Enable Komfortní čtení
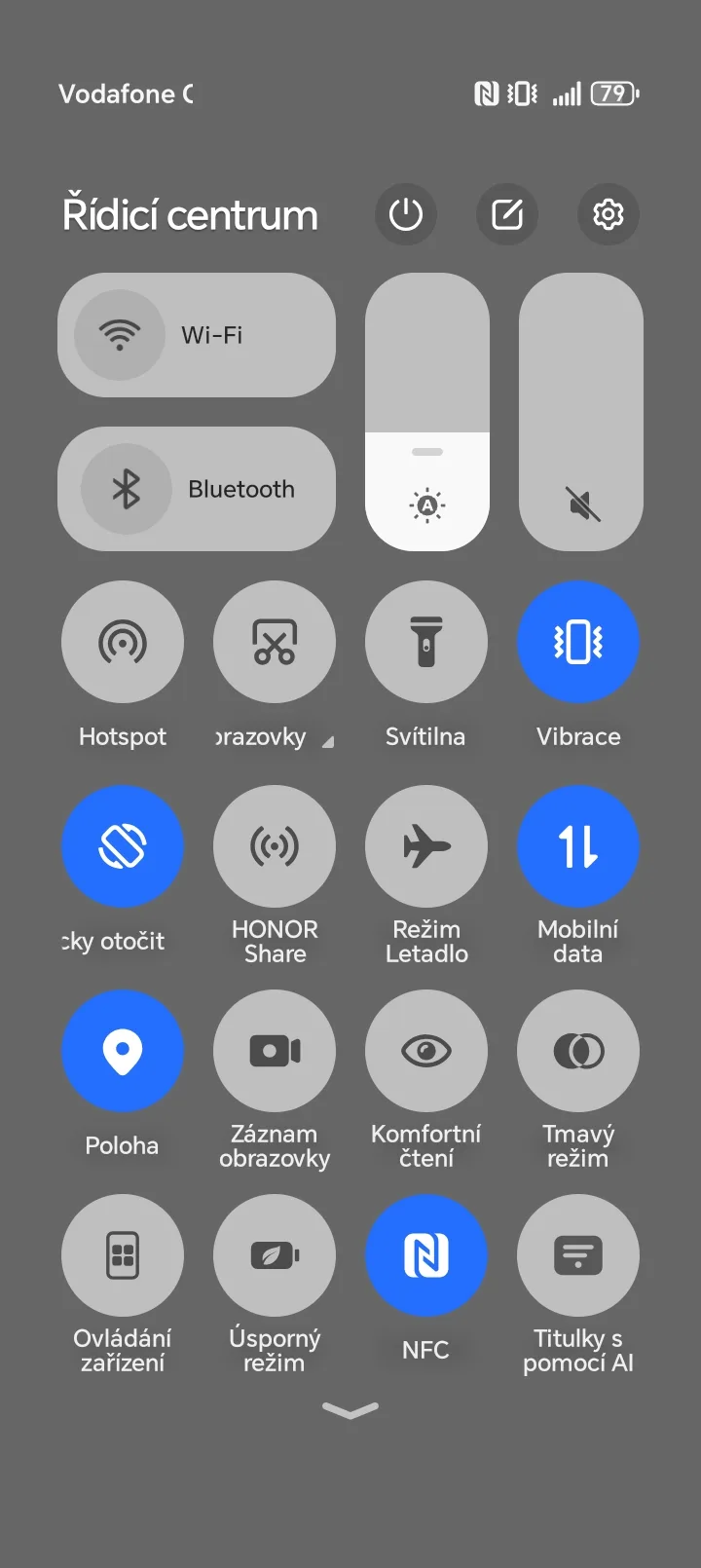This screenshot has width=701, height=1568. click(x=426, y=1052)
